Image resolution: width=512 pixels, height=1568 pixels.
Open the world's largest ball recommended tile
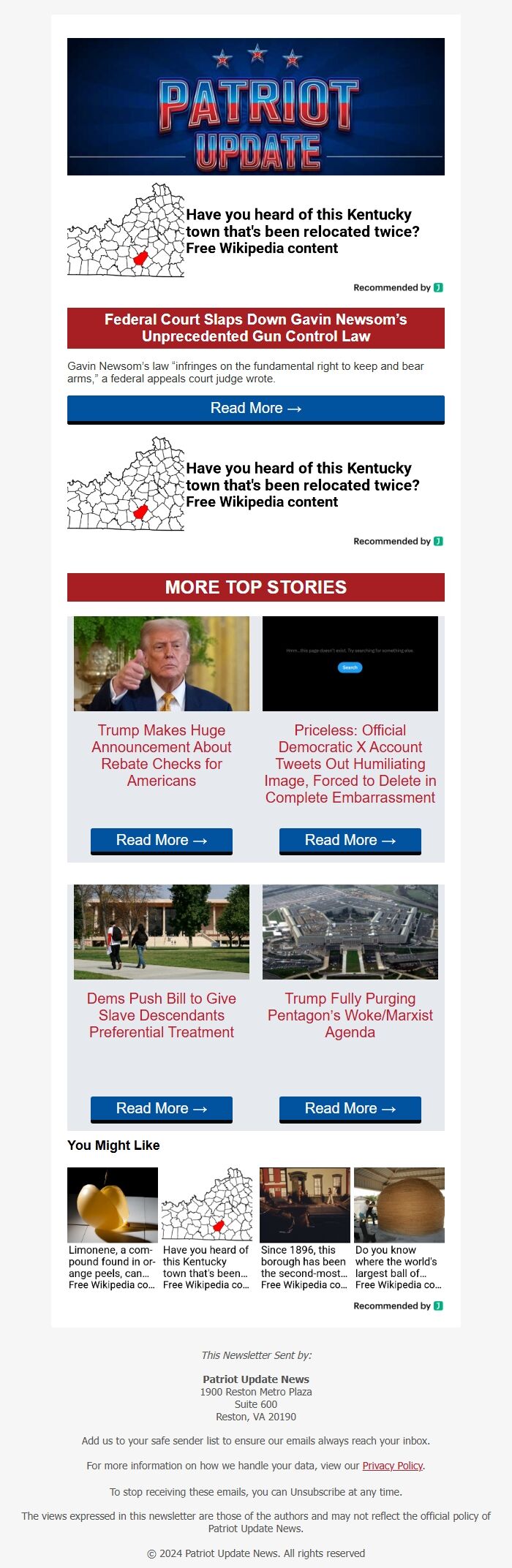399,1228
